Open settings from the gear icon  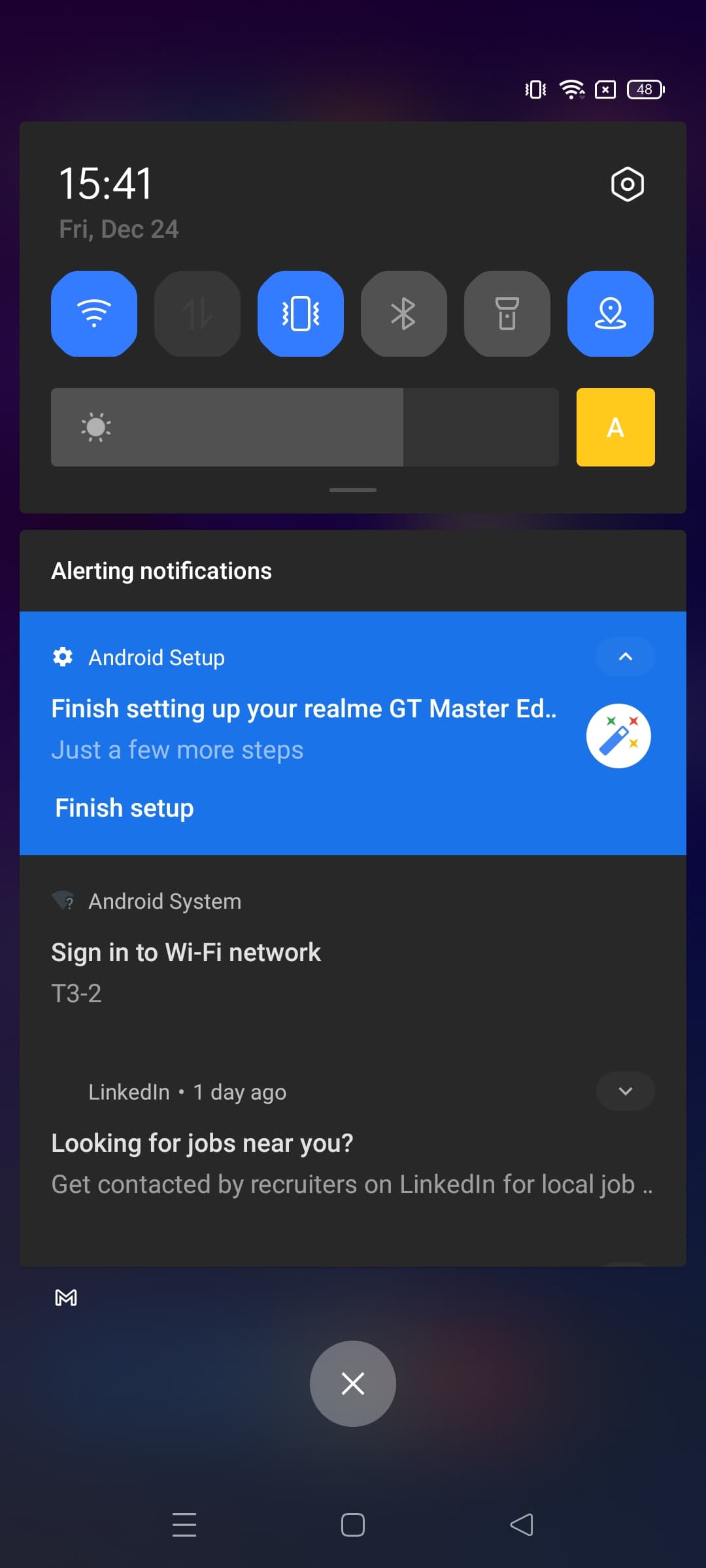click(x=627, y=184)
